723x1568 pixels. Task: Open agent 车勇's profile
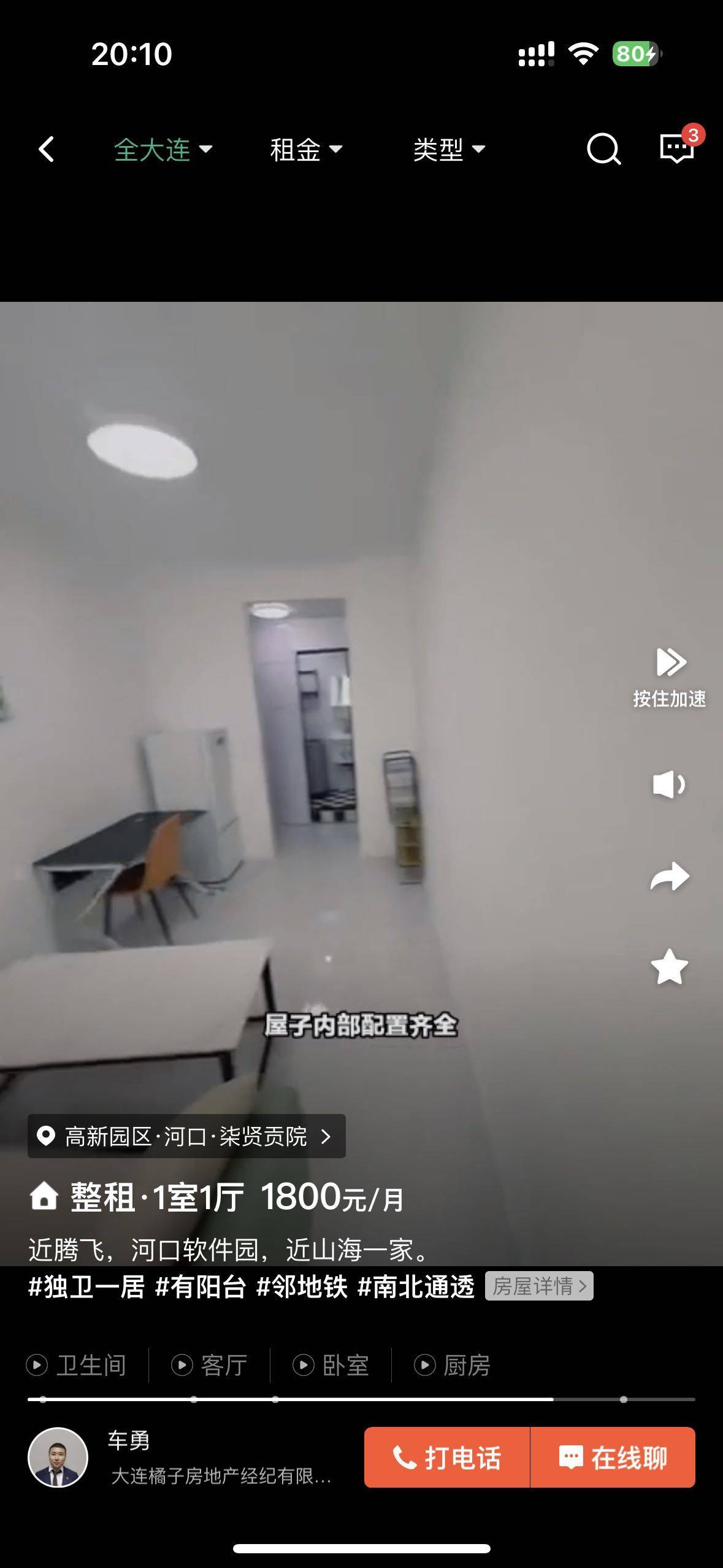click(x=58, y=1458)
